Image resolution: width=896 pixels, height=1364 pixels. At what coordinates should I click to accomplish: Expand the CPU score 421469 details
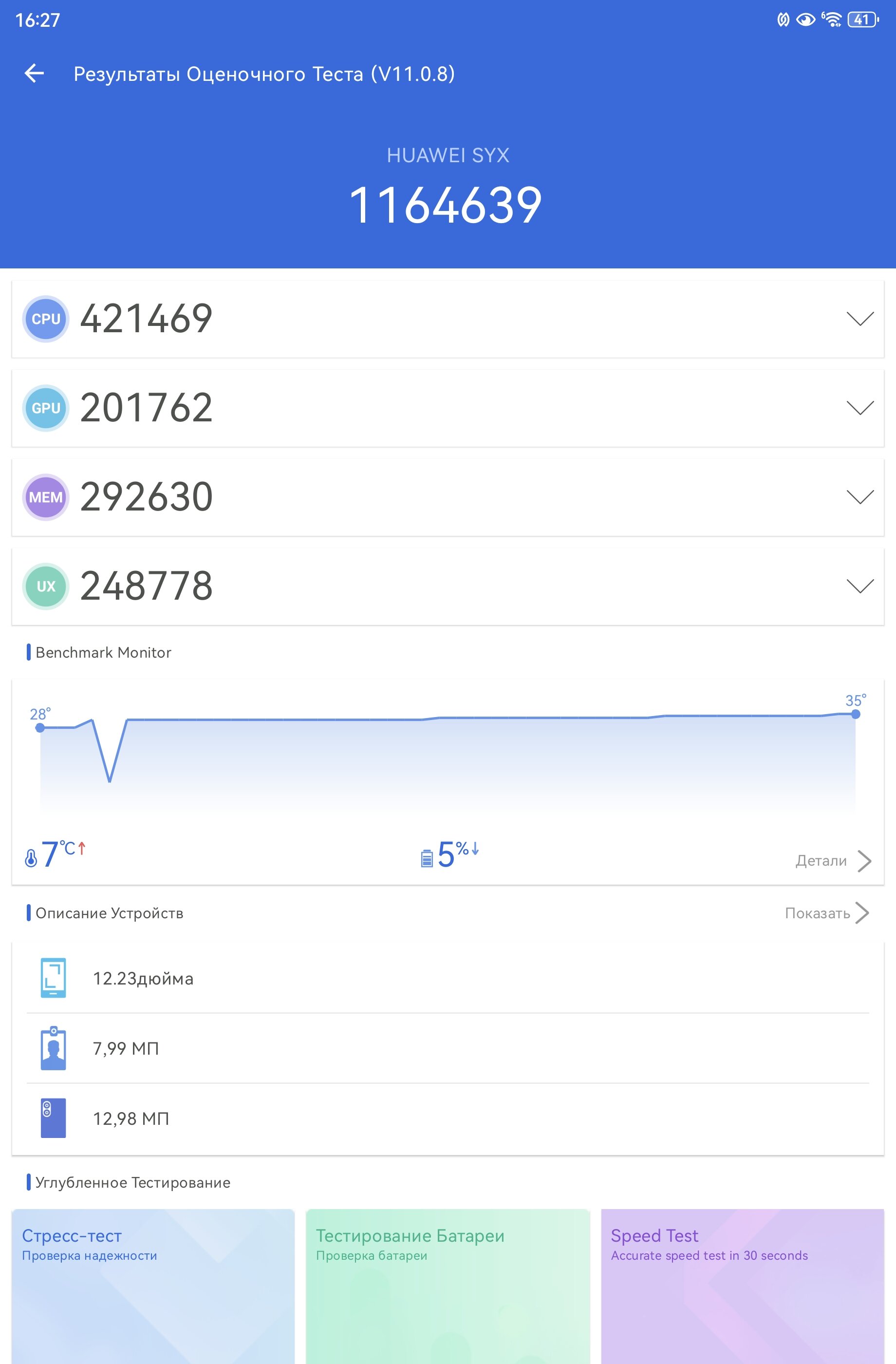click(x=859, y=319)
